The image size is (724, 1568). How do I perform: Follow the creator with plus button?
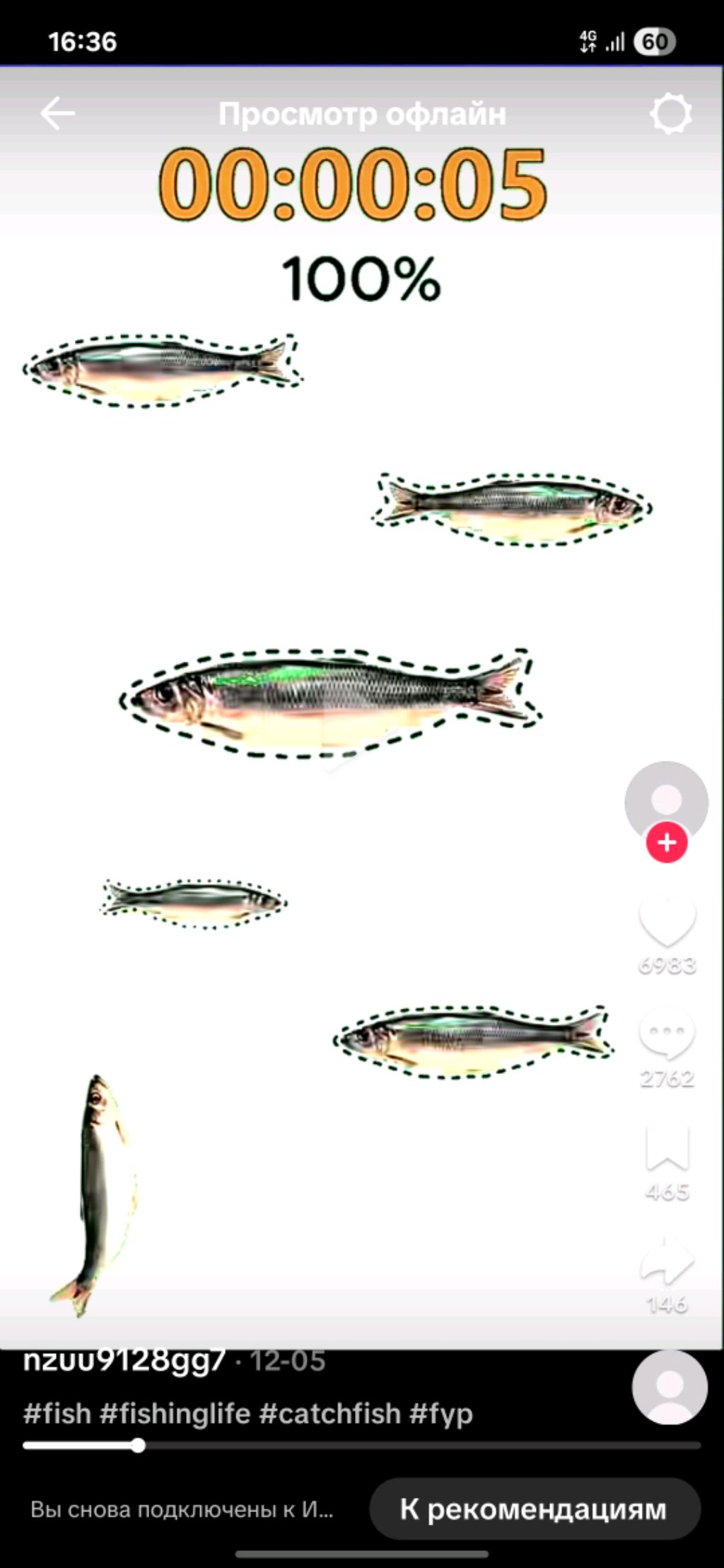[667, 843]
